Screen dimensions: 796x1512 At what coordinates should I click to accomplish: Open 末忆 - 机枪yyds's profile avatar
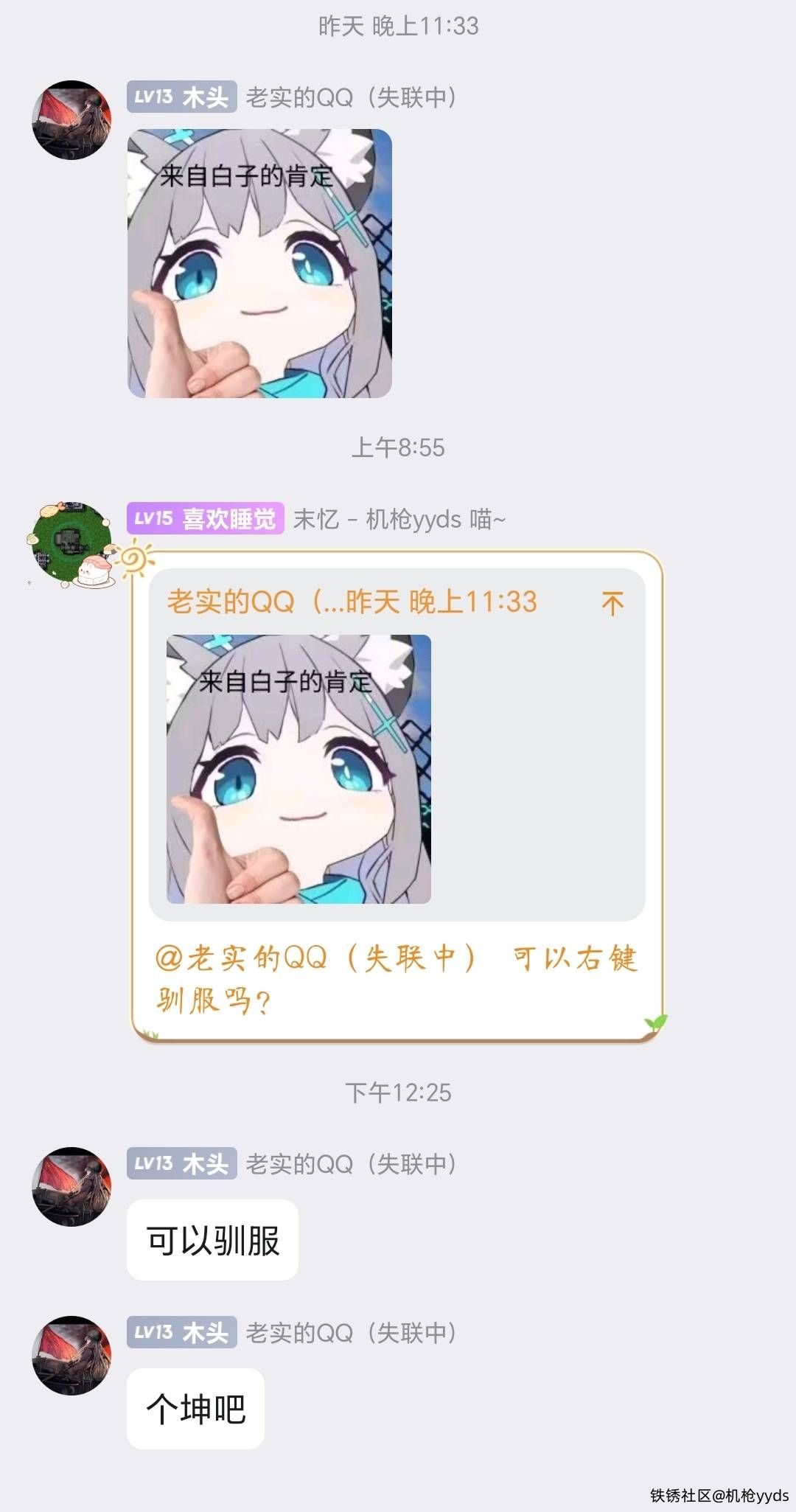[71, 543]
